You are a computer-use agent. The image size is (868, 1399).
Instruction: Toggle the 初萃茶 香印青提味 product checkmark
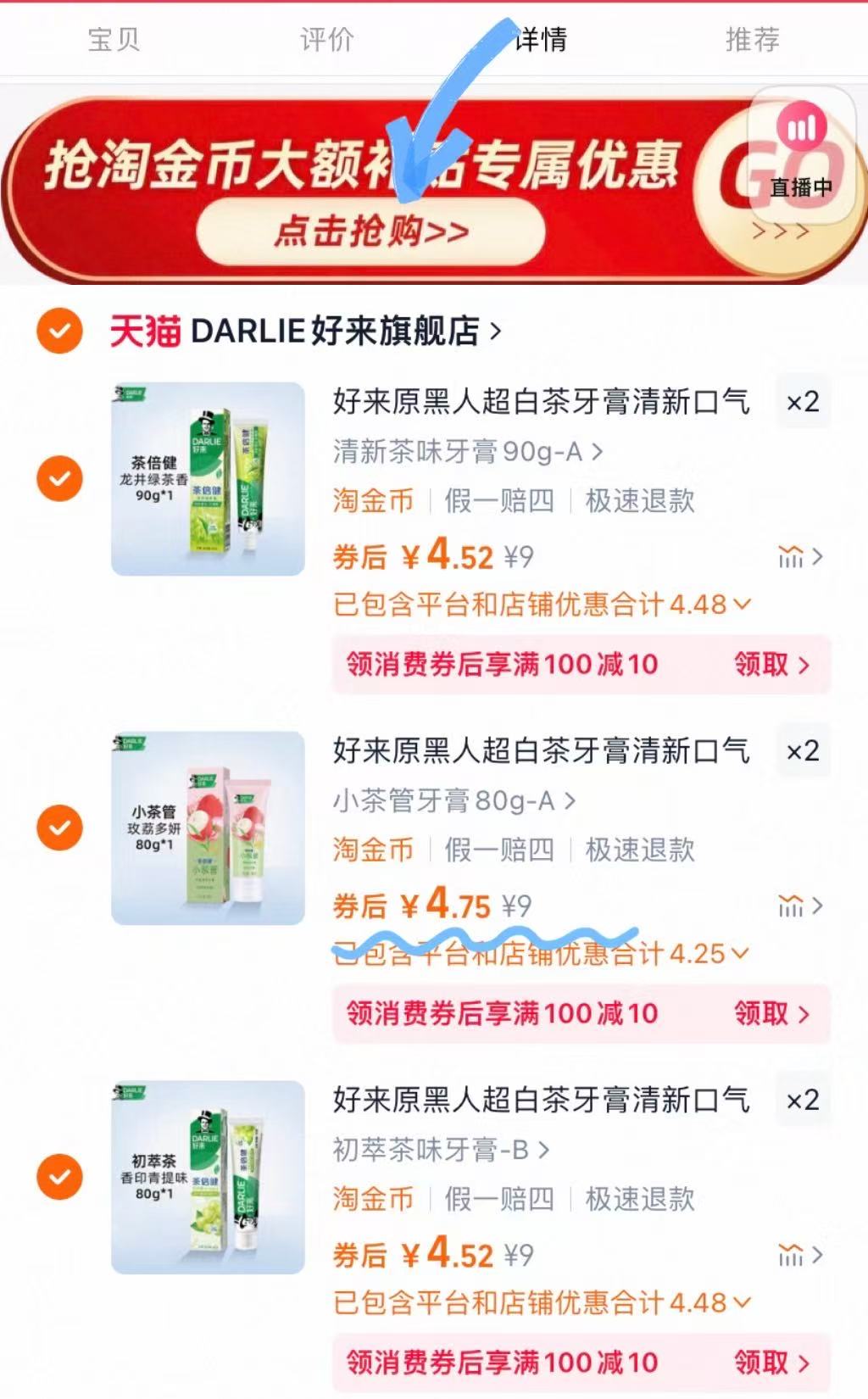tap(59, 1177)
